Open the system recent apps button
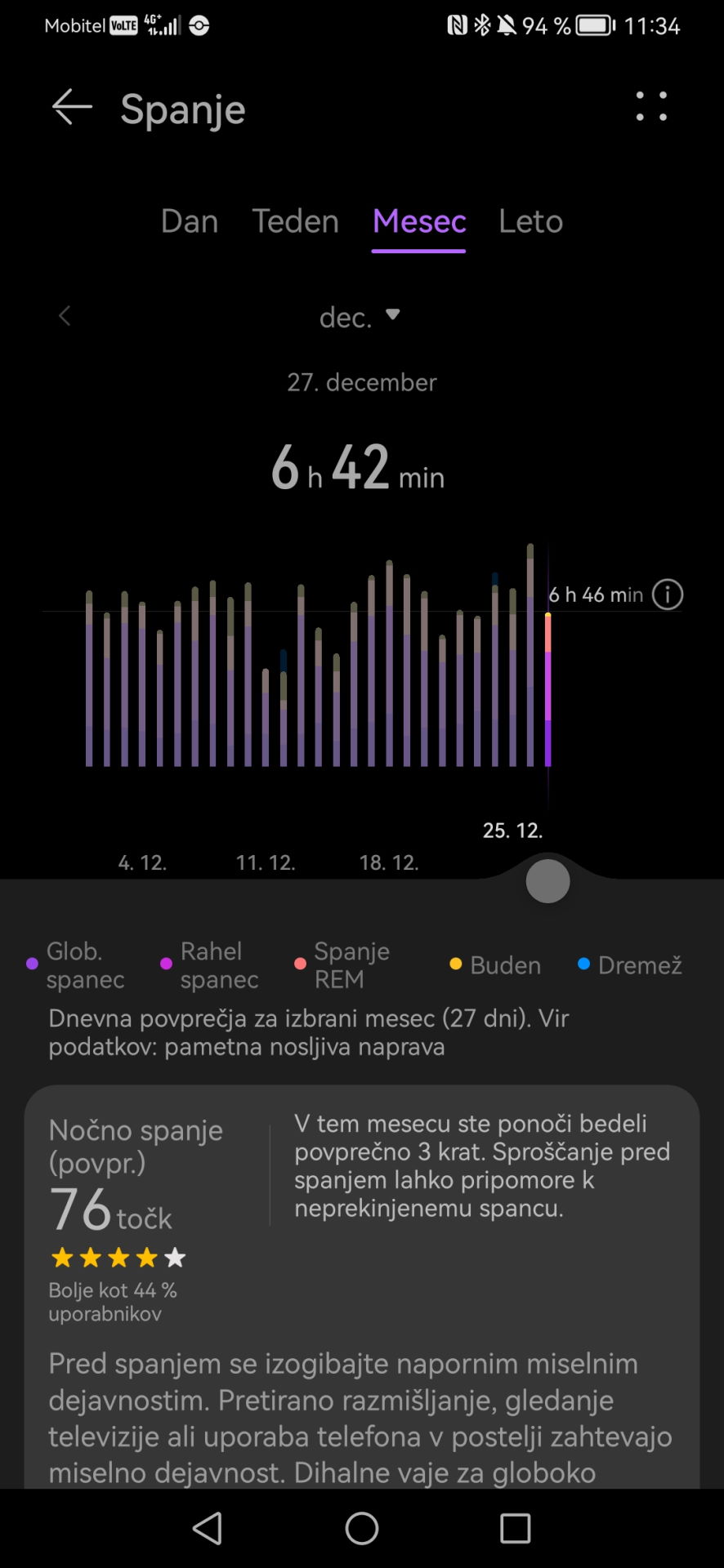This screenshot has width=724, height=1568. [x=515, y=1527]
